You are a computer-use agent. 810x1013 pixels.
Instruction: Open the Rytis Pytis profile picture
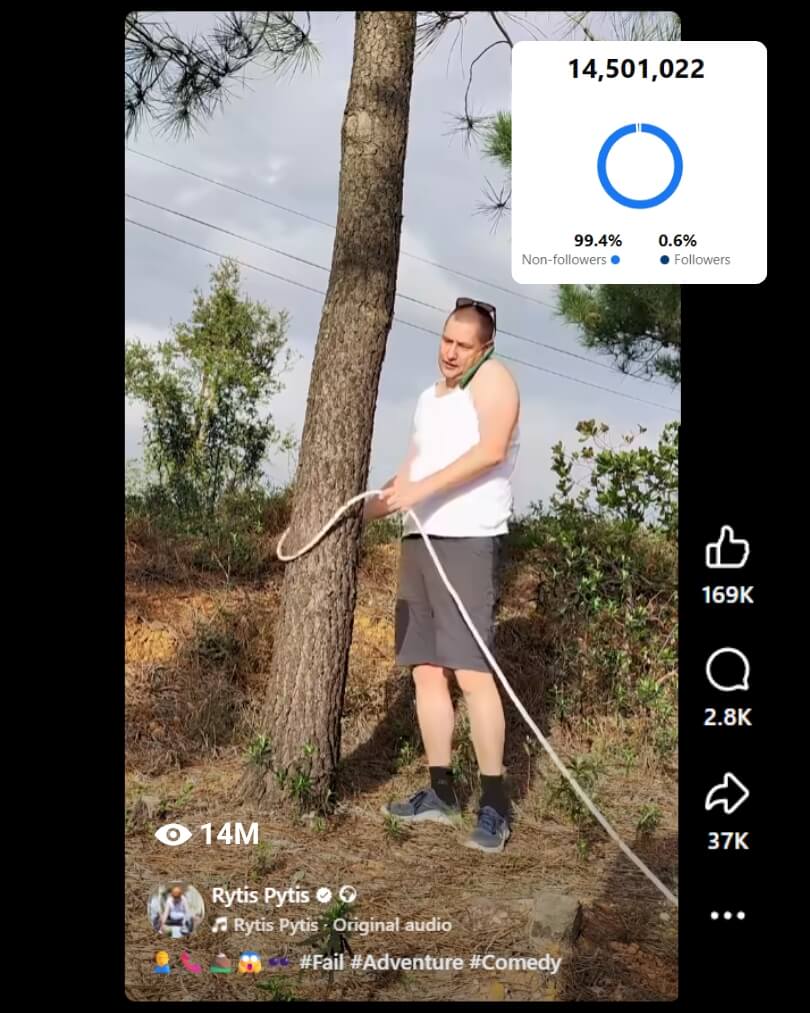pos(176,909)
